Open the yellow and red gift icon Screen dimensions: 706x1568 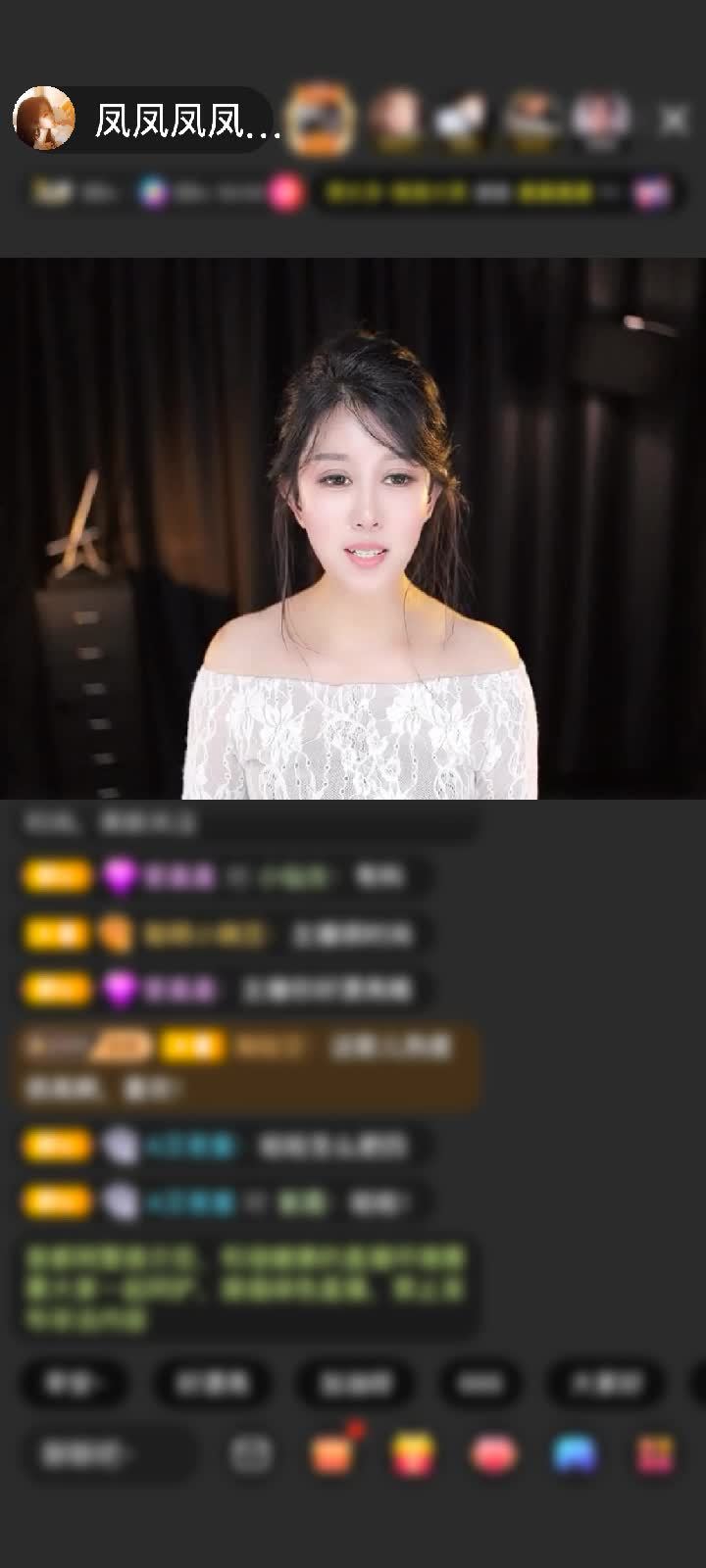pos(413,1454)
